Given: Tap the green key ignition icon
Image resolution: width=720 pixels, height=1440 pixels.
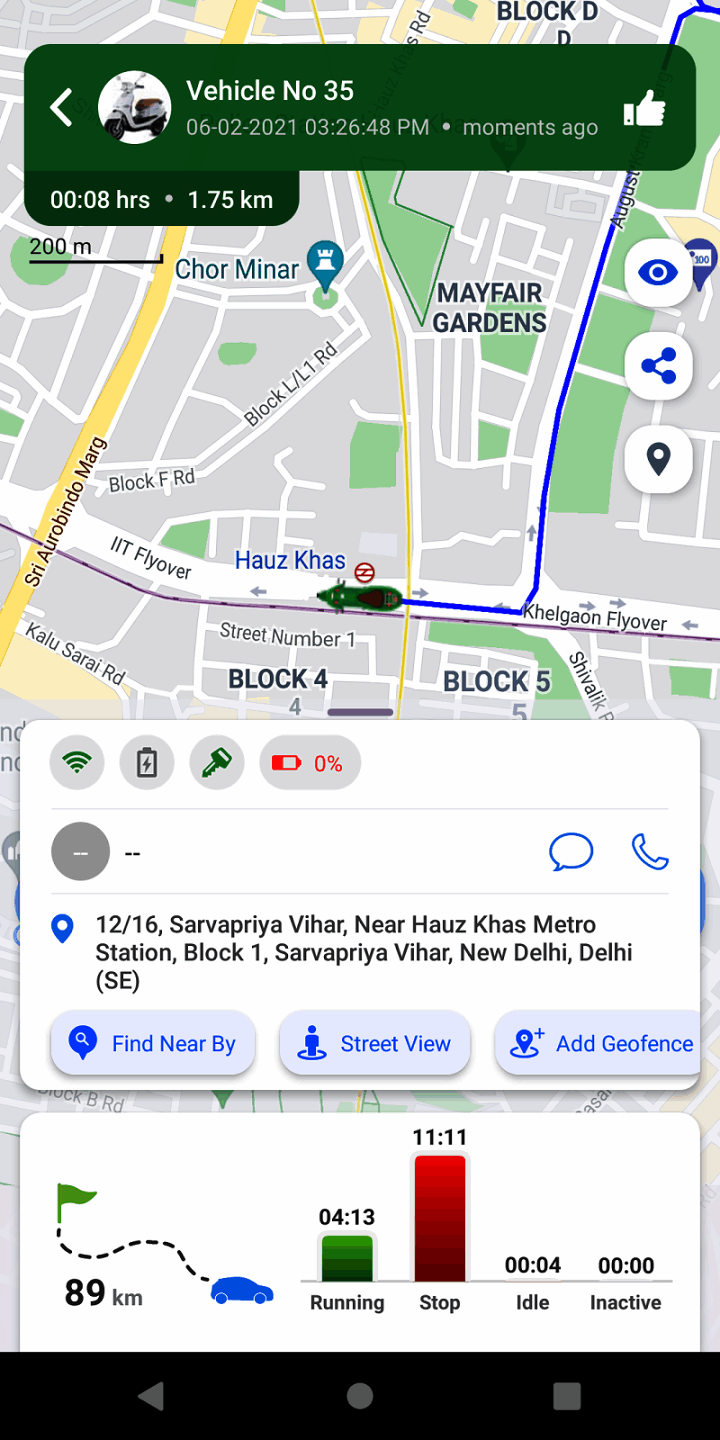Looking at the screenshot, I should pyautogui.click(x=216, y=764).
